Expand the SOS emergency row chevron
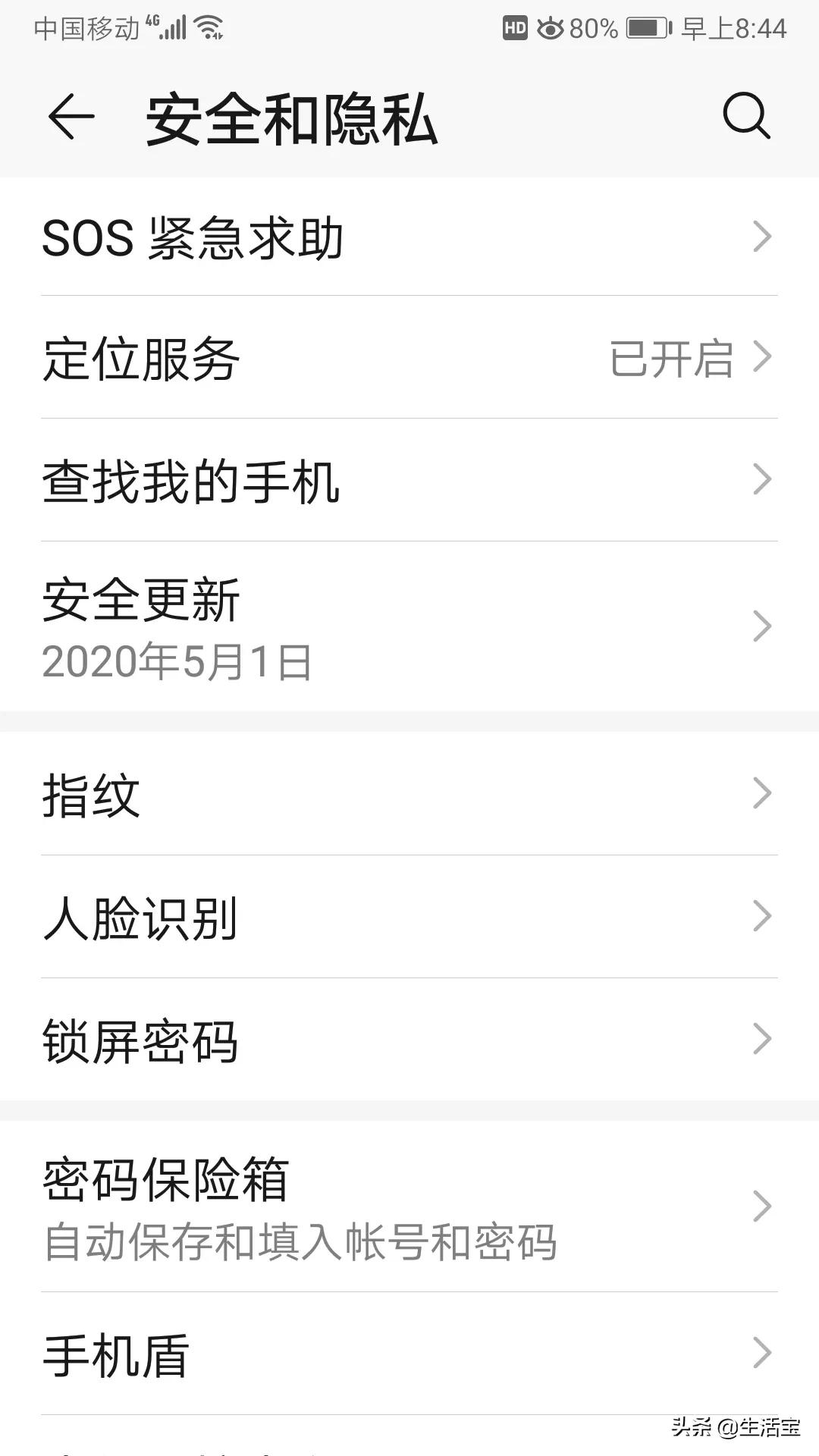Image resolution: width=819 pixels, height=1456 pixels. coord(762,237)
